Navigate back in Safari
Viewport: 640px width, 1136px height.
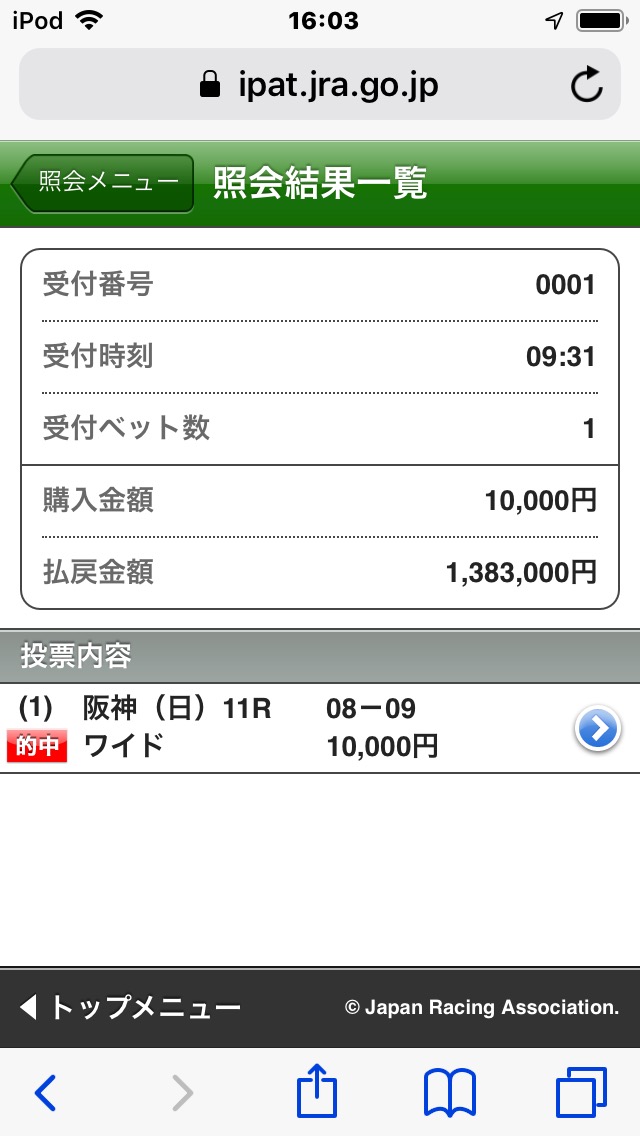tap(45, 1093)
